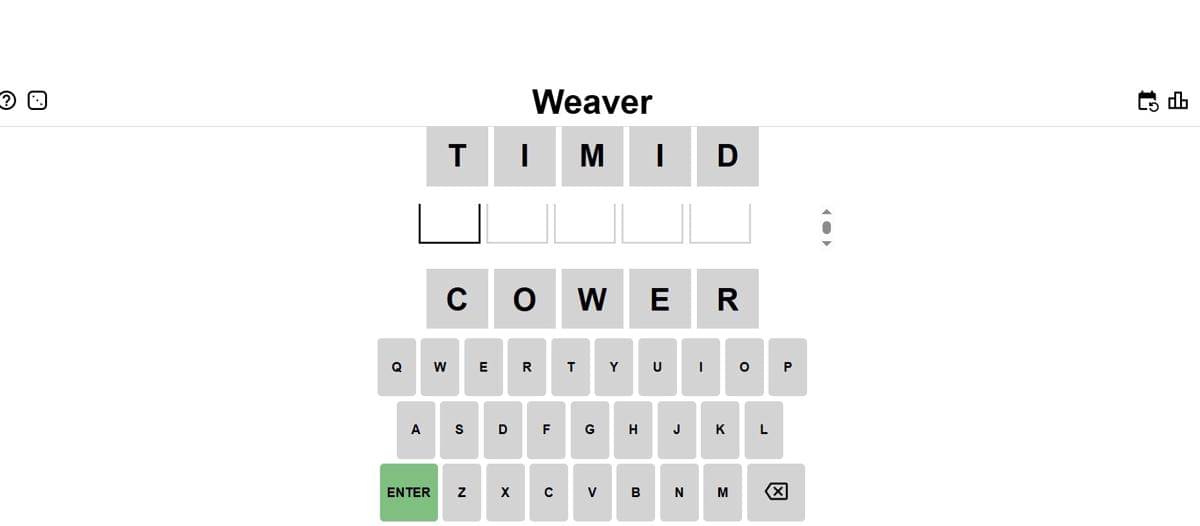Enter the letter K

[x=720, y=430]
